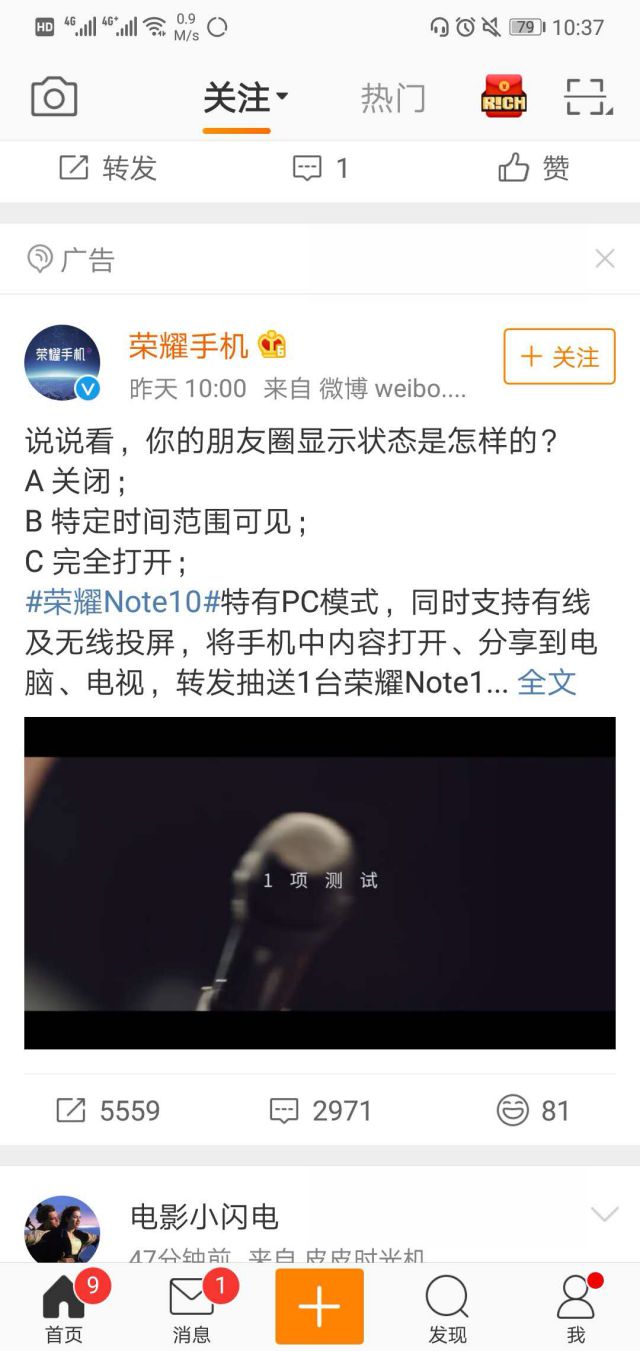Switch to the 消息 tab

click(x=192, y=1308)
